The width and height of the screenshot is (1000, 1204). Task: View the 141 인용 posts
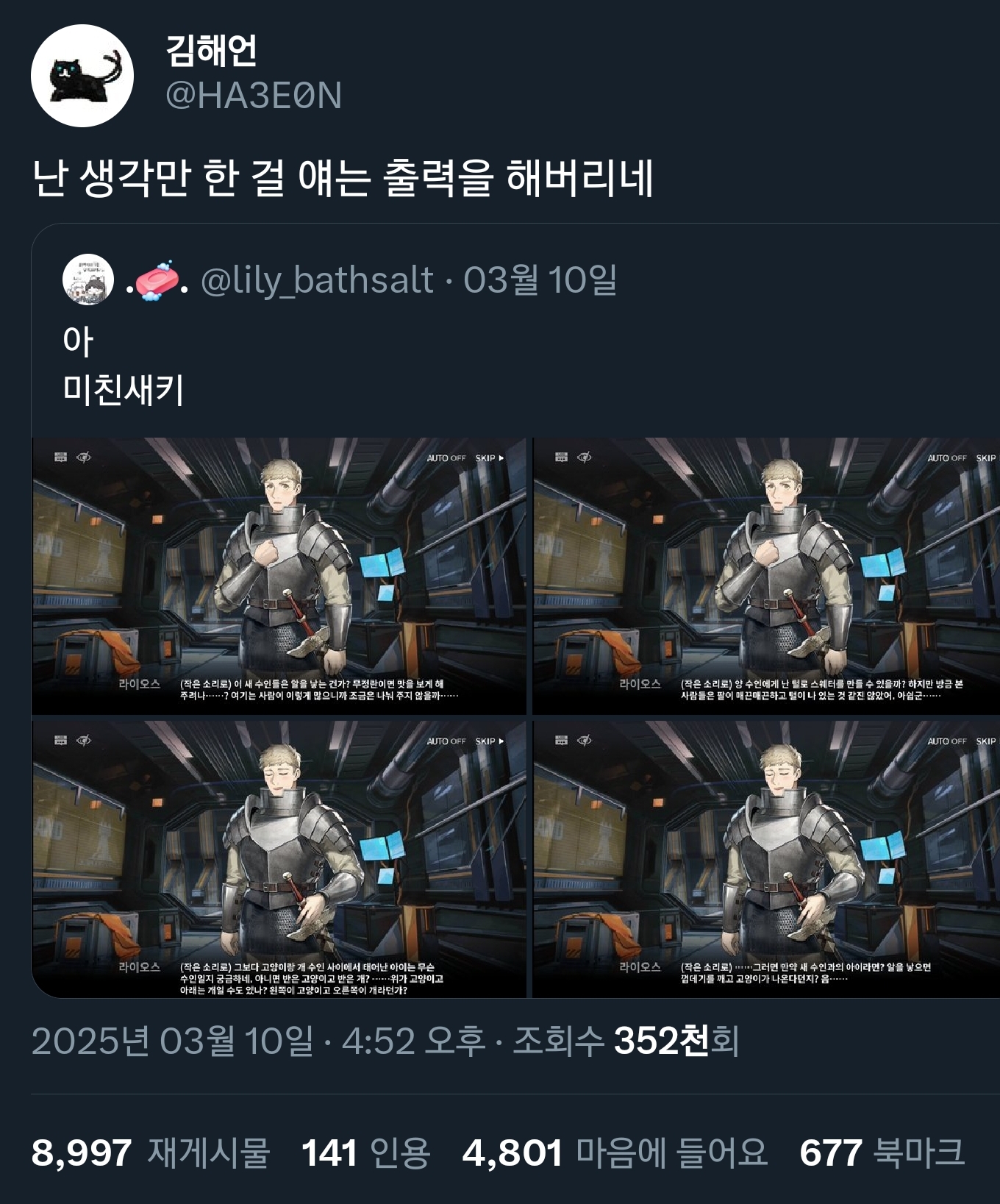[365, 1153]
